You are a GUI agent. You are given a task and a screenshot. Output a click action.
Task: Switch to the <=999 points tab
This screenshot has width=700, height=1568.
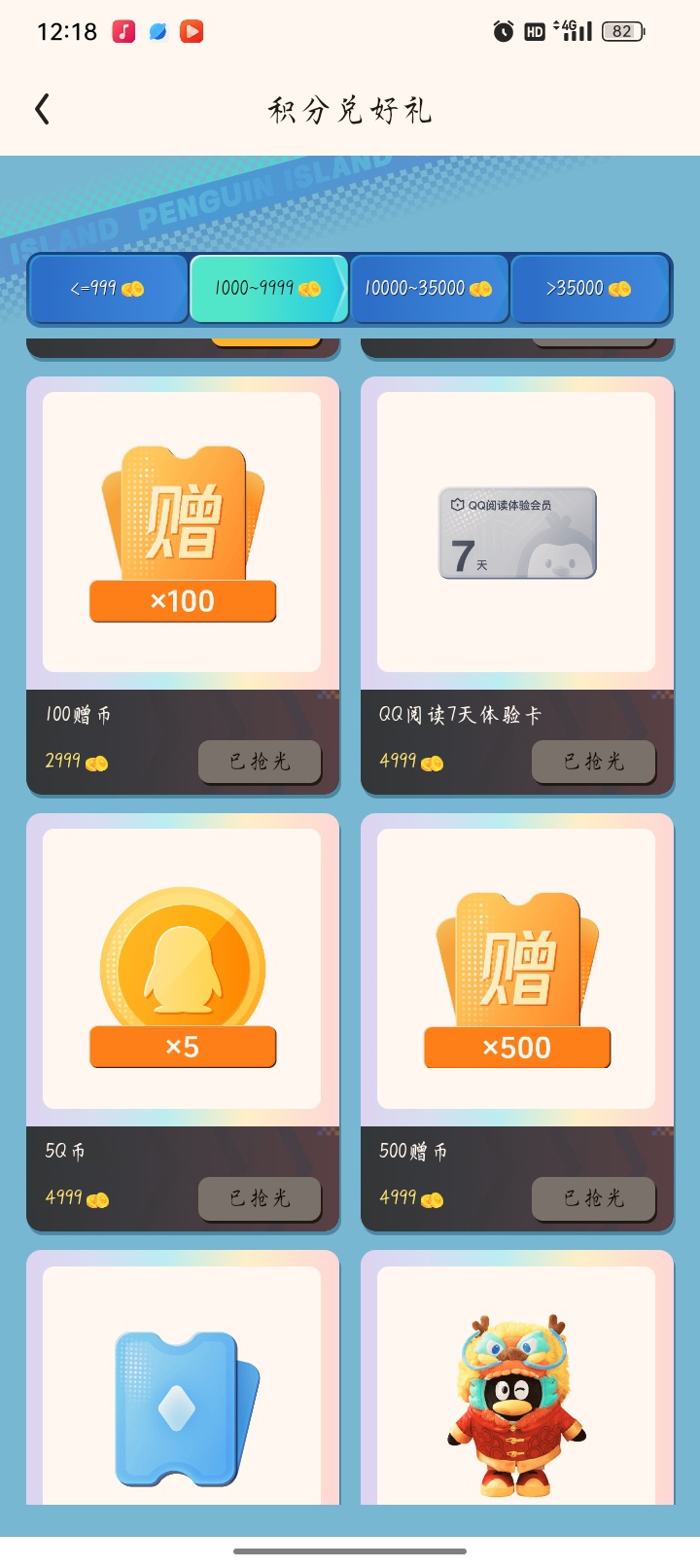(x=107, y=289)
